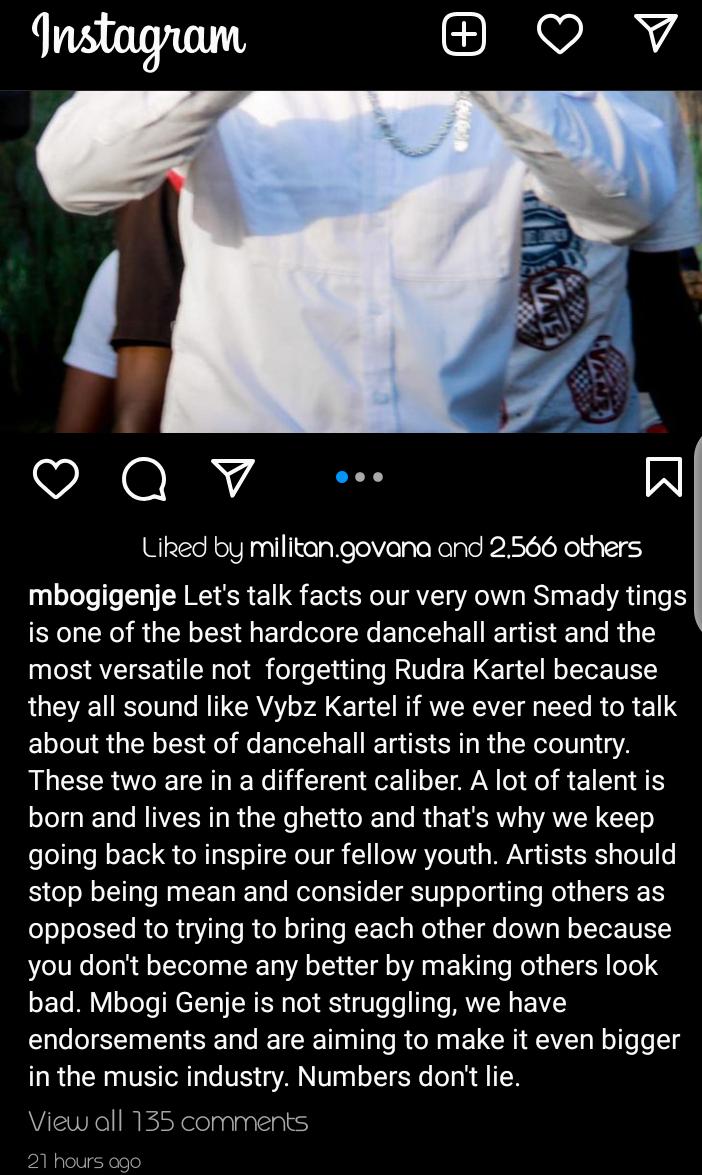Save the post with the bookmark icon

[x=664, y=477]
